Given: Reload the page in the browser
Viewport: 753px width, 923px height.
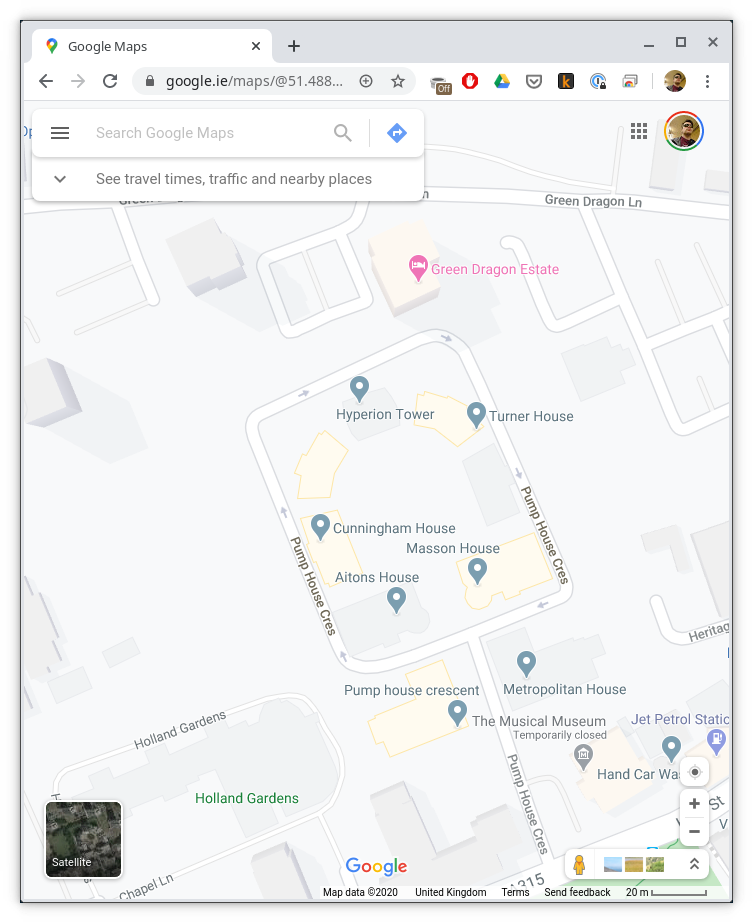Looking at the screenshot, I should point(110,81).
